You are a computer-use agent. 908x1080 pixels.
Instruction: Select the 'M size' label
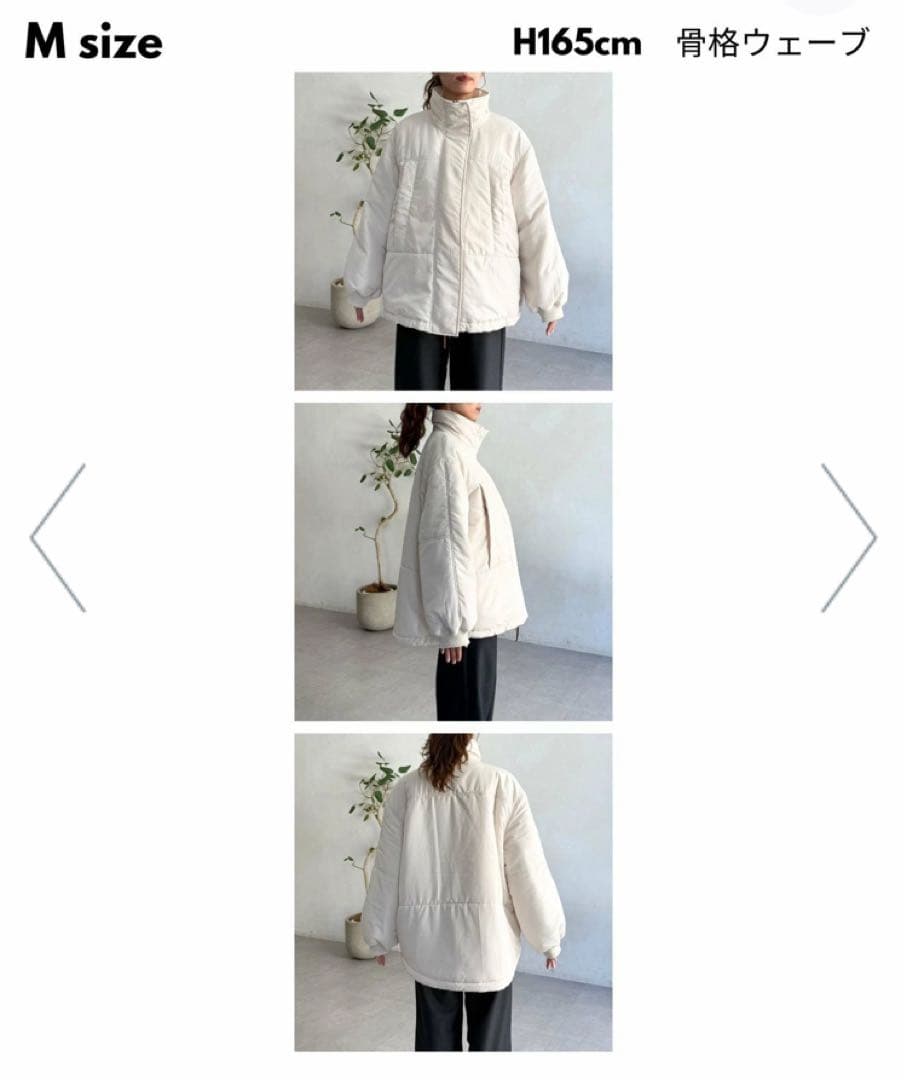tap(92, 42)
